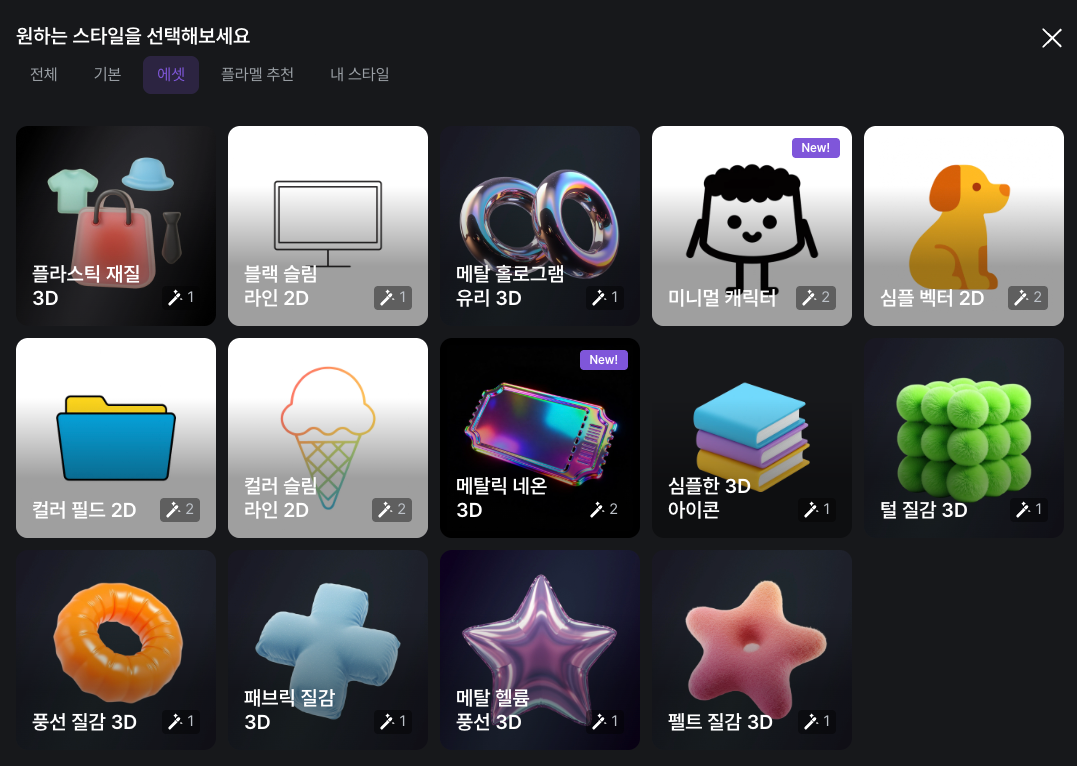
Task: Switch to the 기본 tab
Action: pyautogui.click(x=107, y=74)
